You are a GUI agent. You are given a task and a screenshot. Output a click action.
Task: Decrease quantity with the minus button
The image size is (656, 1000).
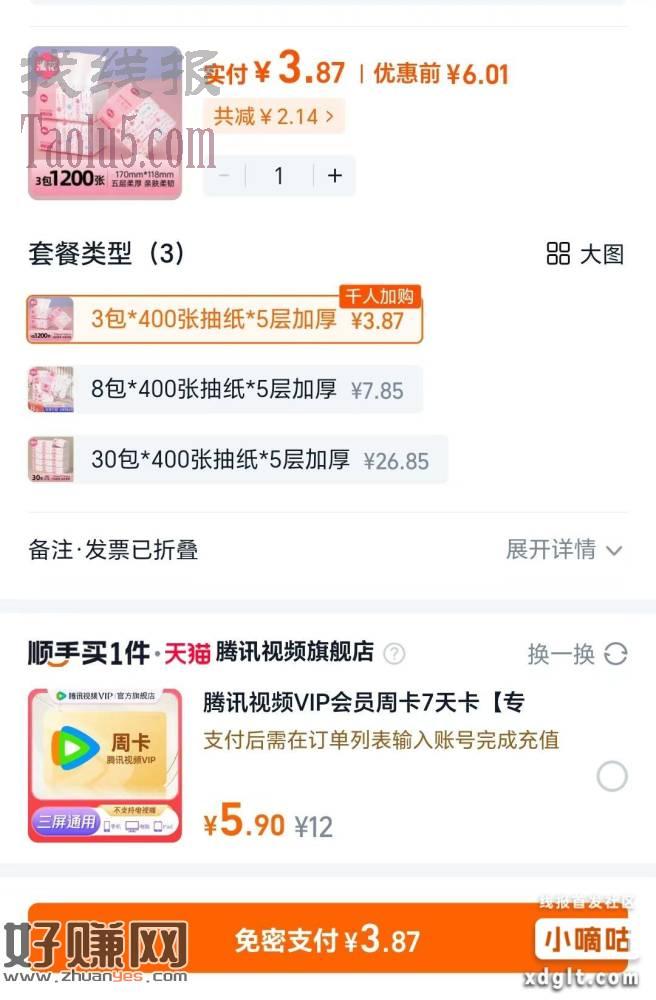[225, 176]
